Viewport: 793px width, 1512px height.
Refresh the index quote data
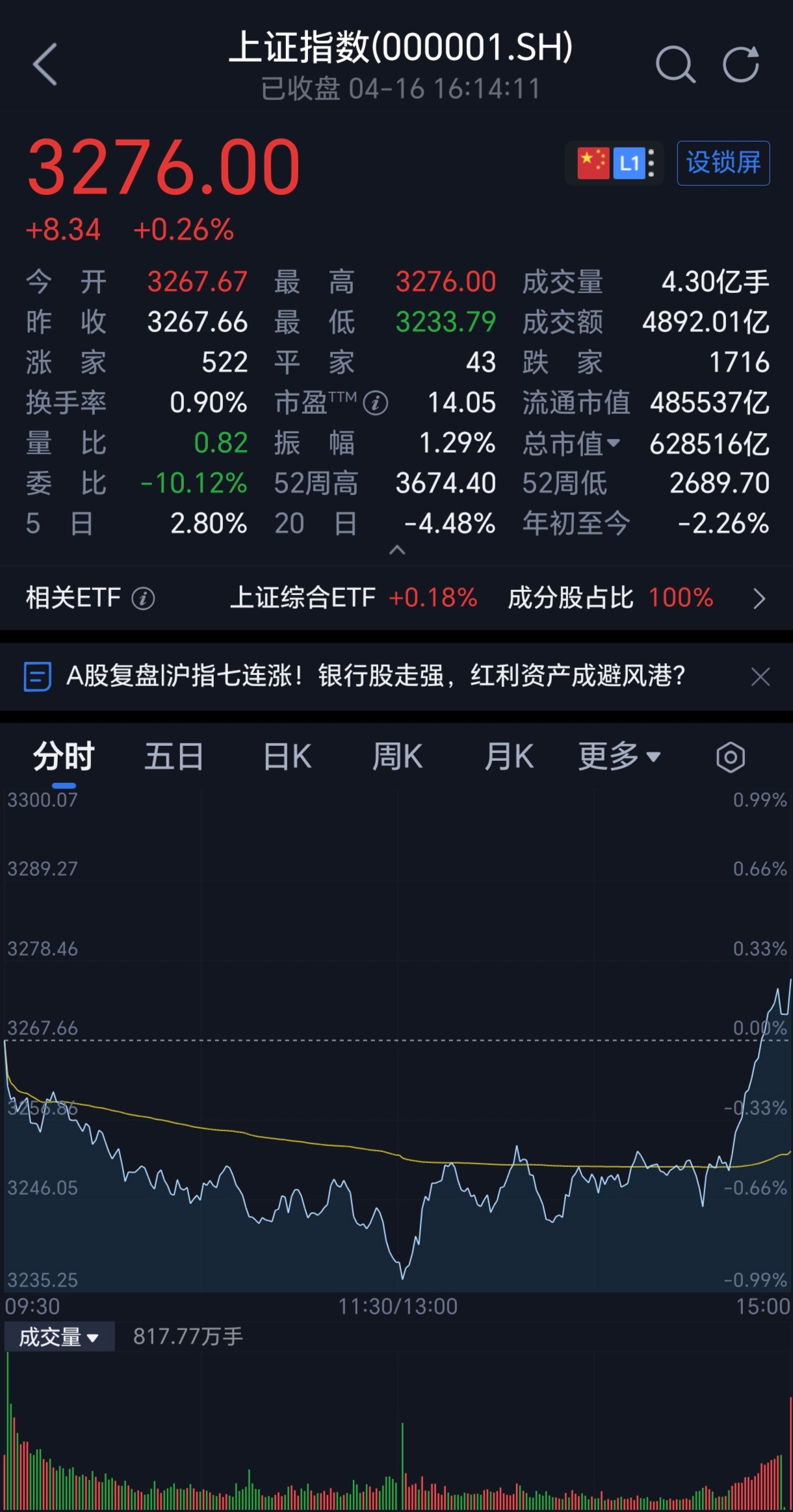(x=741, y=64)
